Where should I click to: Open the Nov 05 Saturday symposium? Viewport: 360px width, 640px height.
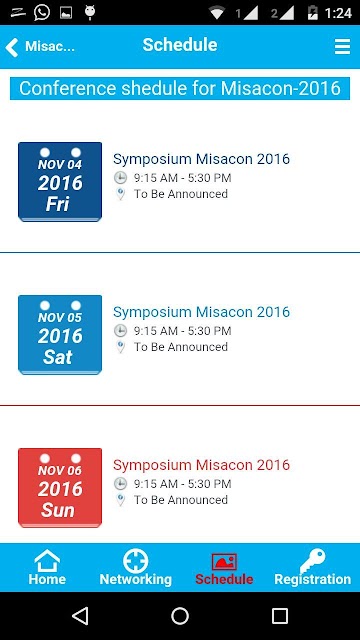point(180,334)
